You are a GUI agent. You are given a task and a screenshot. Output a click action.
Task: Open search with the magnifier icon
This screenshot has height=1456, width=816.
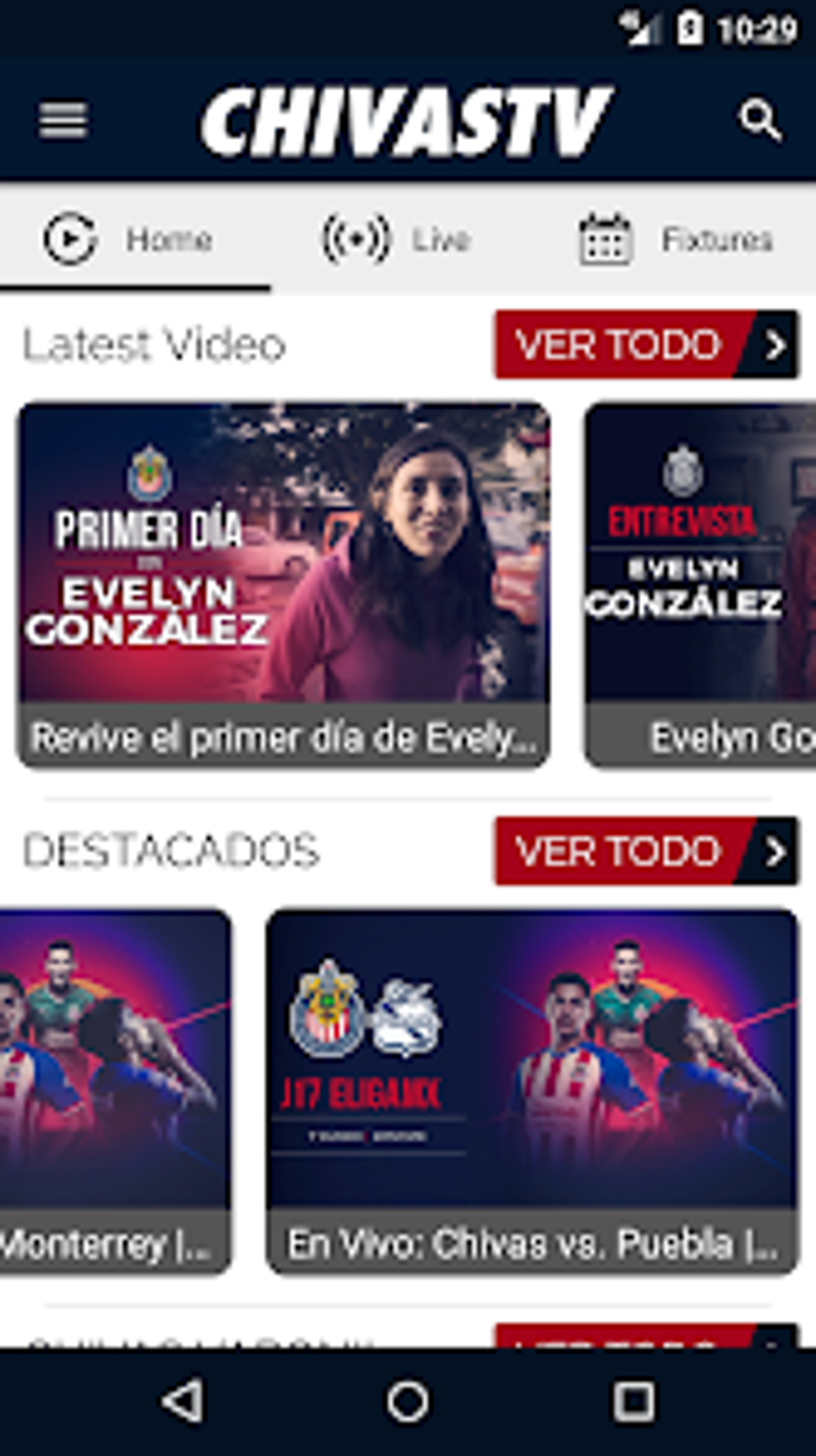[759, 121]
